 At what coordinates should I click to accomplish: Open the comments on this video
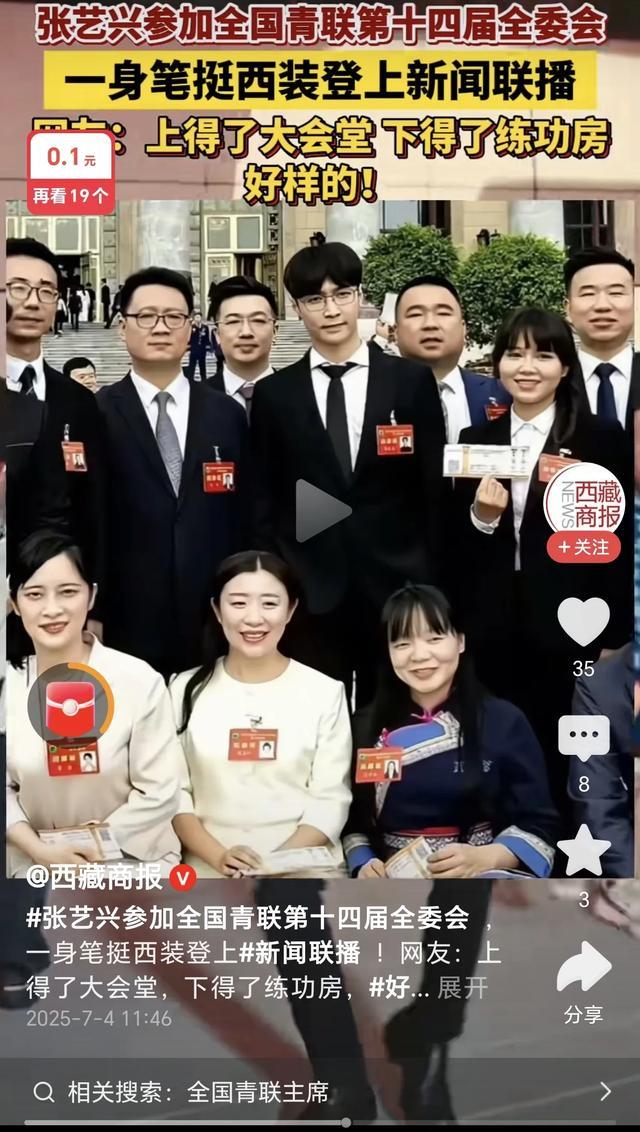(583, 738)
